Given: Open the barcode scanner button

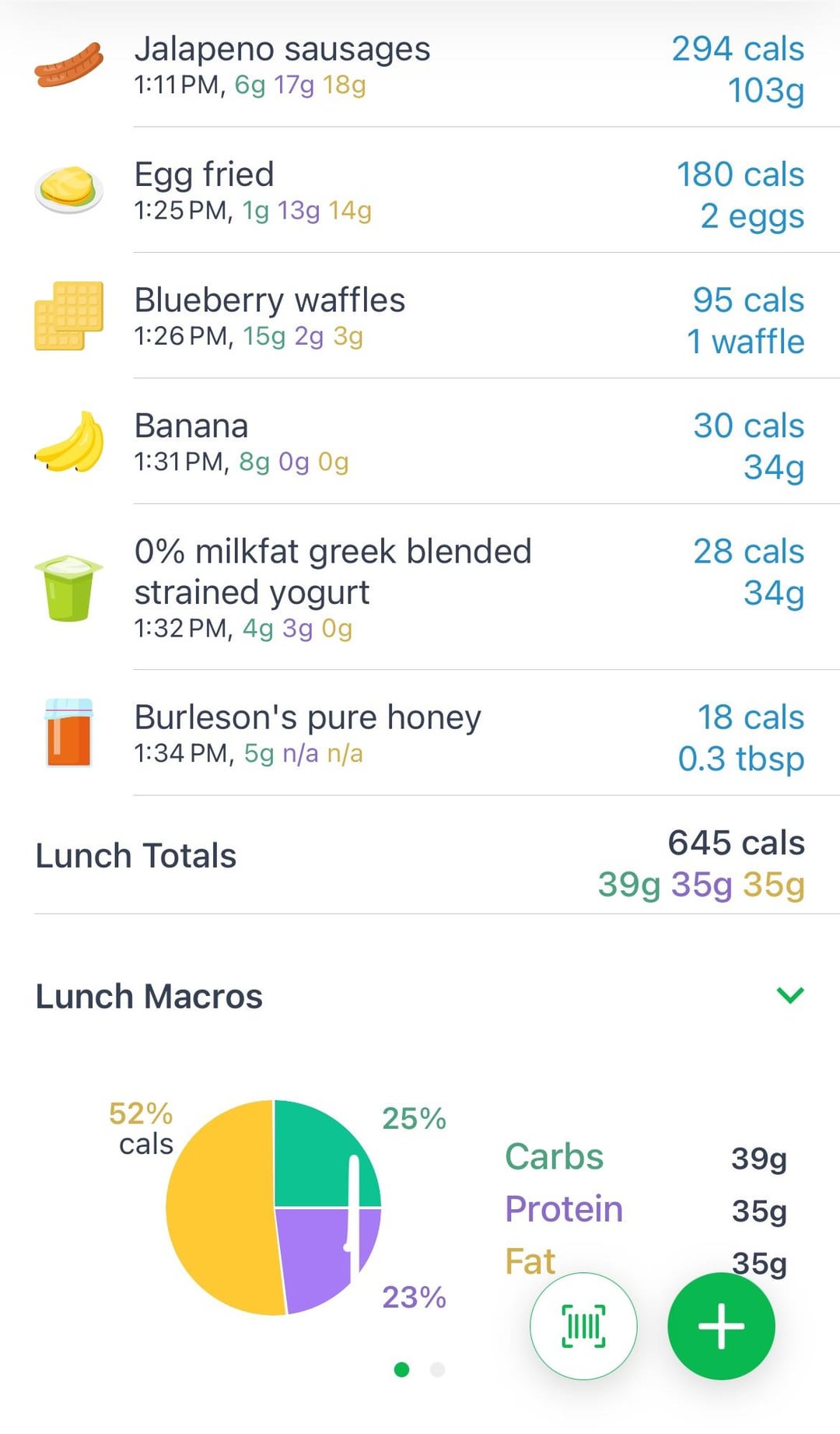Looking at the screenshot, I should 583,1326.
